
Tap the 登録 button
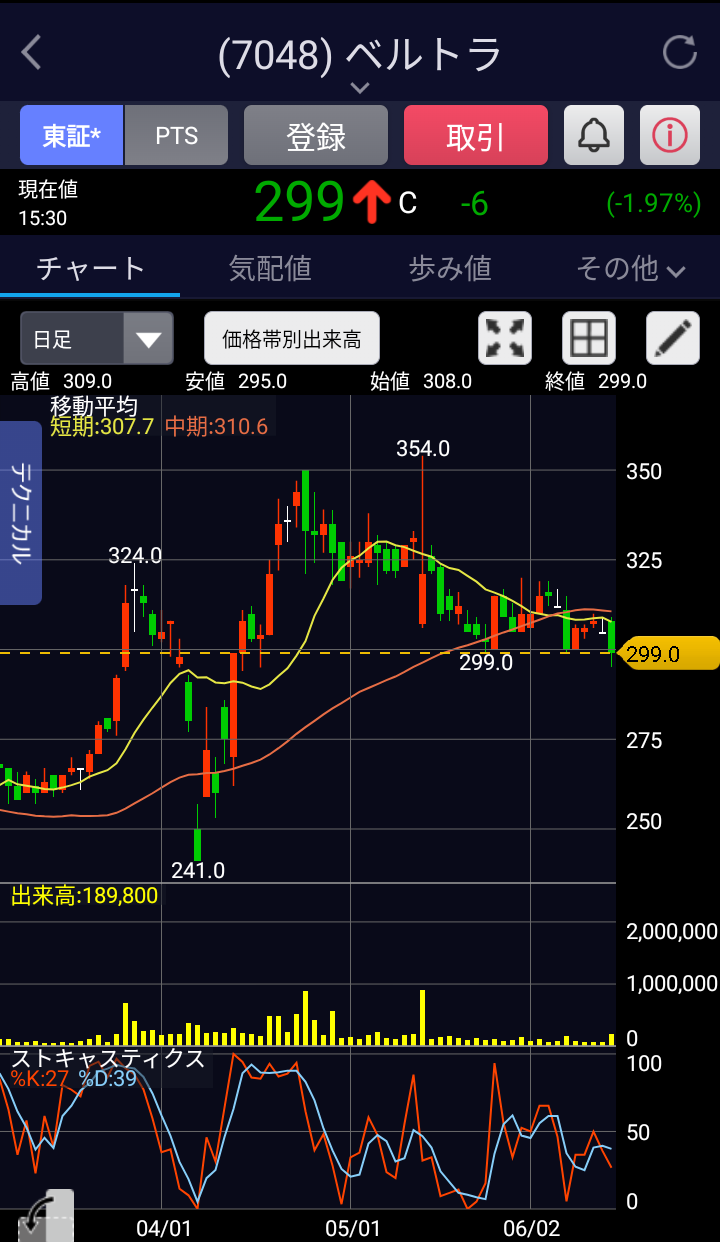[x=316, y=136]
